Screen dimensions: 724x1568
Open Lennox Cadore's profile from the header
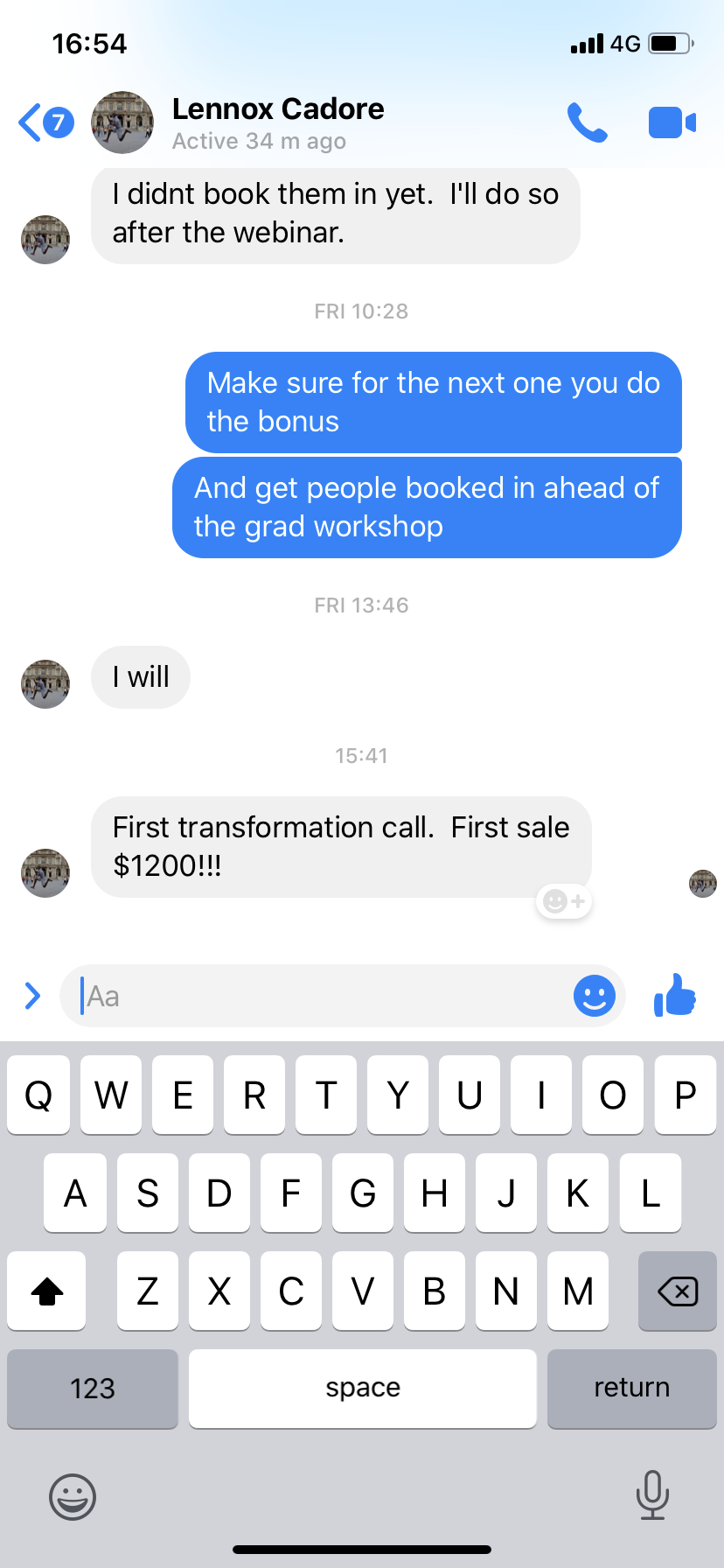coord(277,122)
